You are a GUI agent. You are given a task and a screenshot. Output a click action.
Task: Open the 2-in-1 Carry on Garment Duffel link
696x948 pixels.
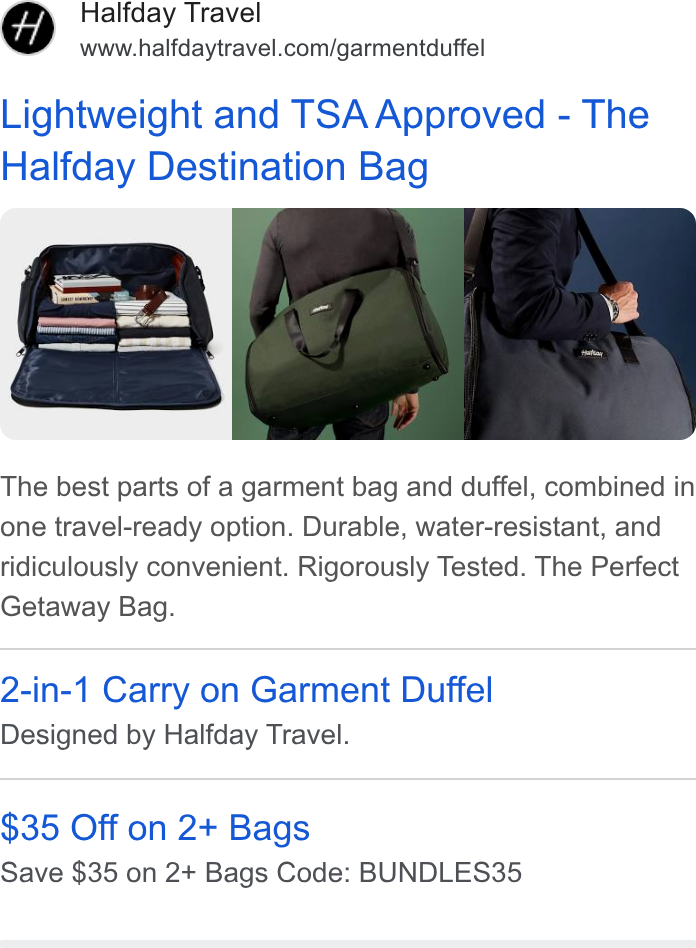click(247, 690)
